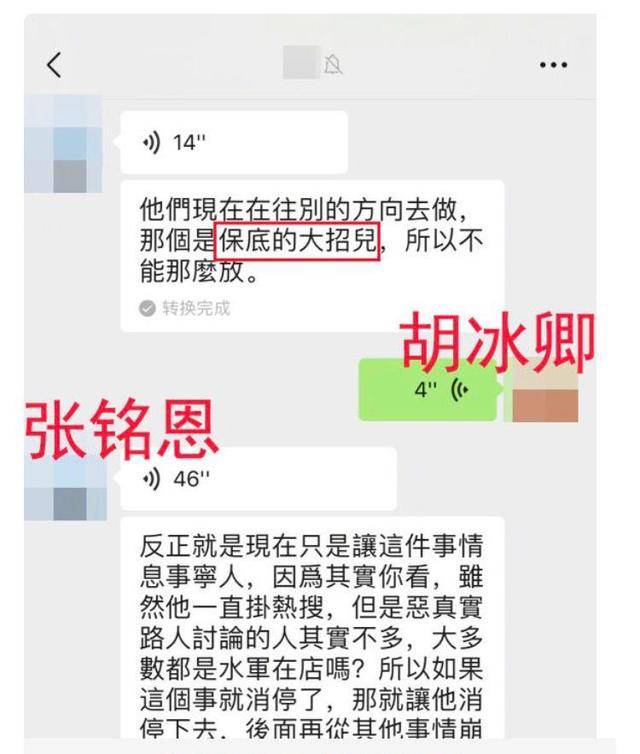640x754 pixels.
Task: Play the 46-second voice message
Action: [x=257, y=479]
